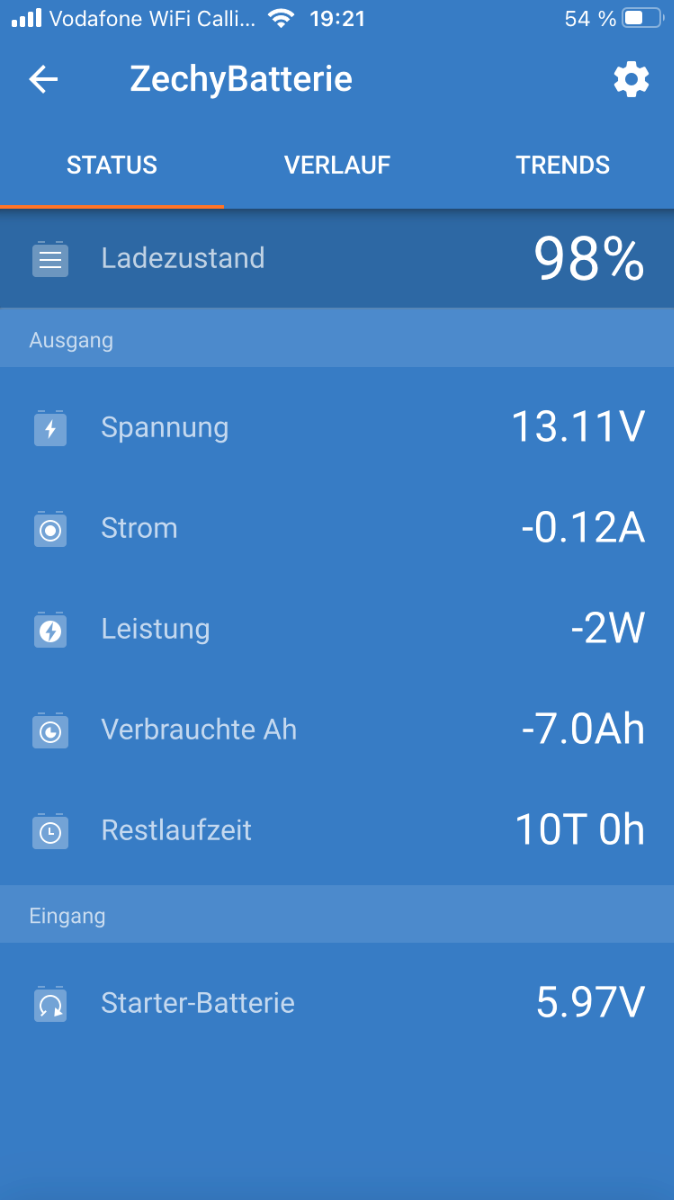
Task: Go back with the arrow icon
Action: [x=44, y=80]
